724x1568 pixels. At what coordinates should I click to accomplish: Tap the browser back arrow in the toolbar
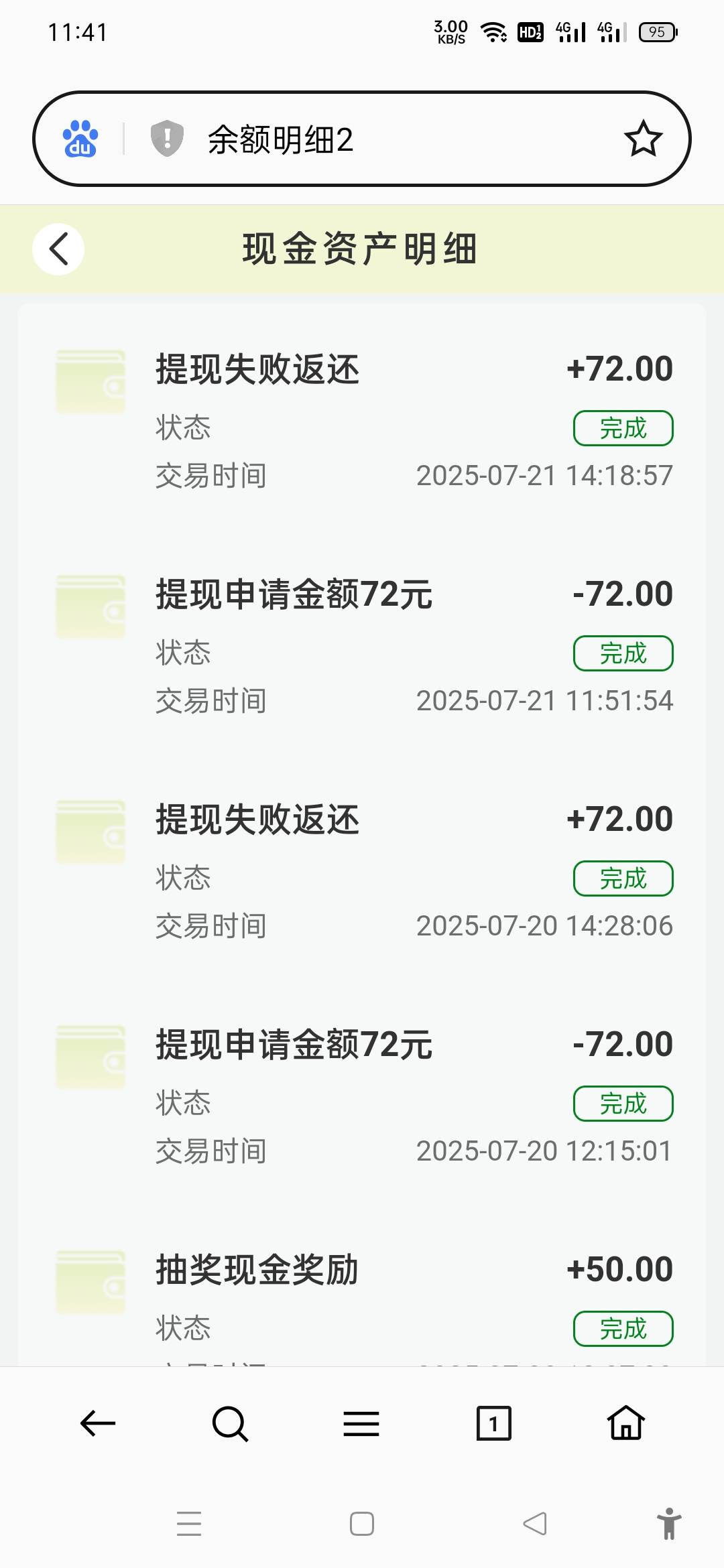[x=98, y=1423]
